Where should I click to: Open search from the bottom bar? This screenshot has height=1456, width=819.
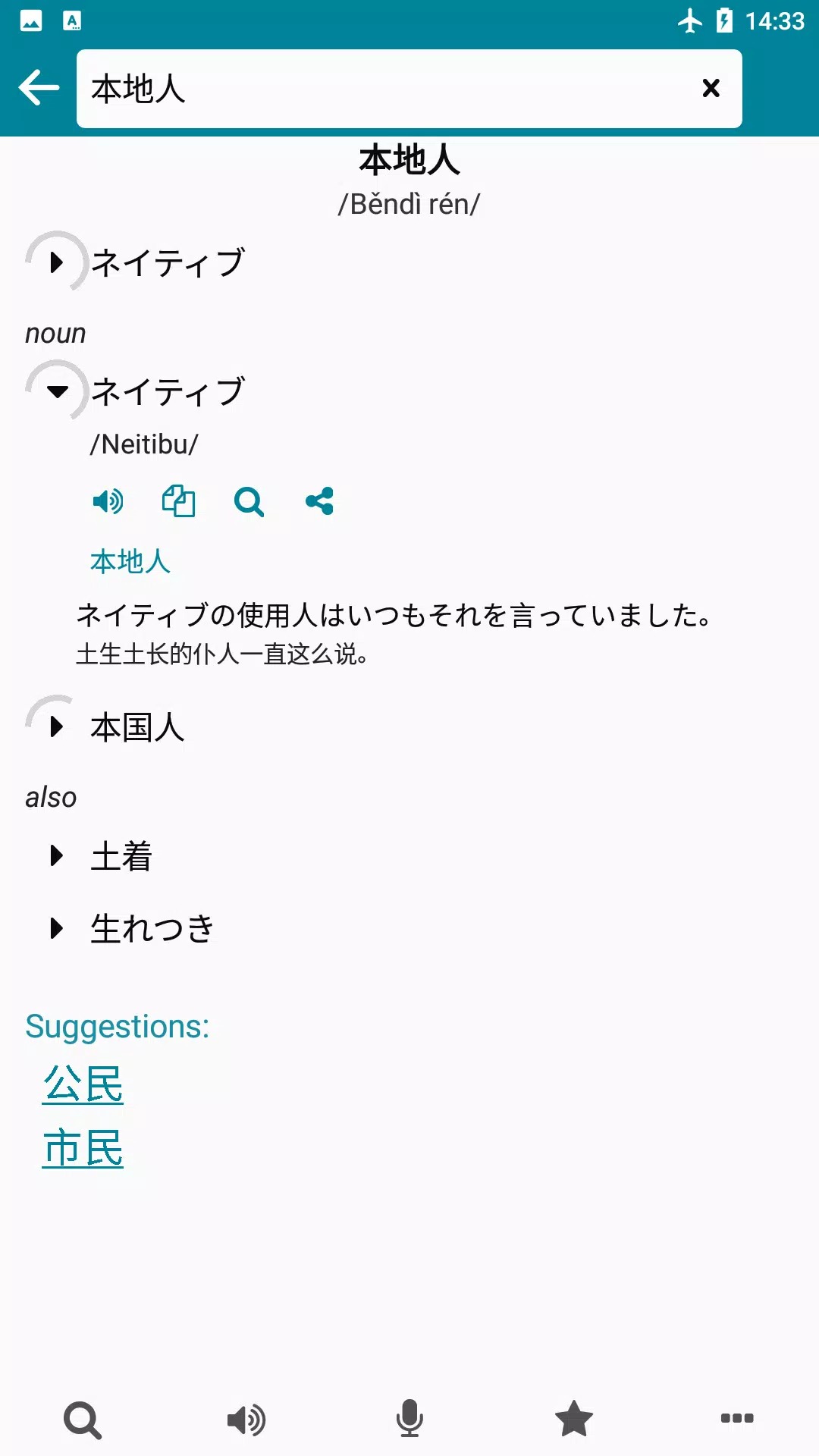pyautogui.click(x=83, y=1420)
